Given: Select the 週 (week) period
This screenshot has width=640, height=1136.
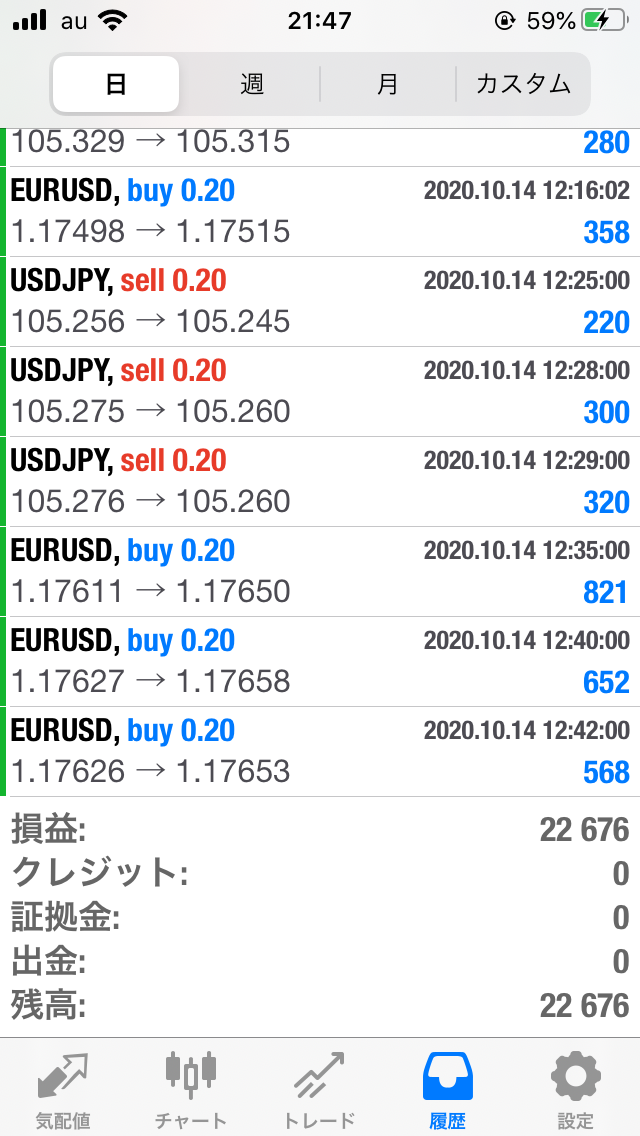Looking at the screenshot, I should [x=252, y=84].
